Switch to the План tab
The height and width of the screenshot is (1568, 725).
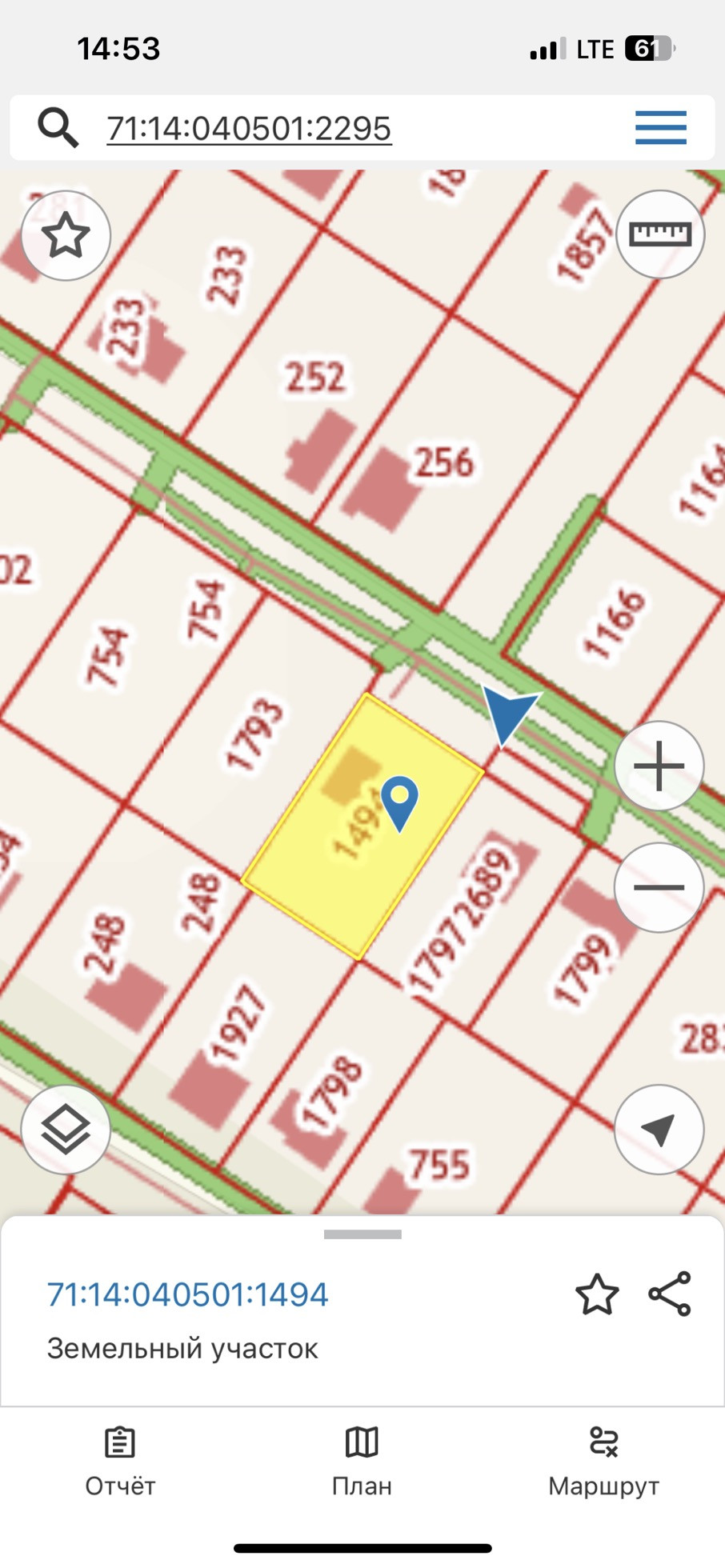point(362,1462)
